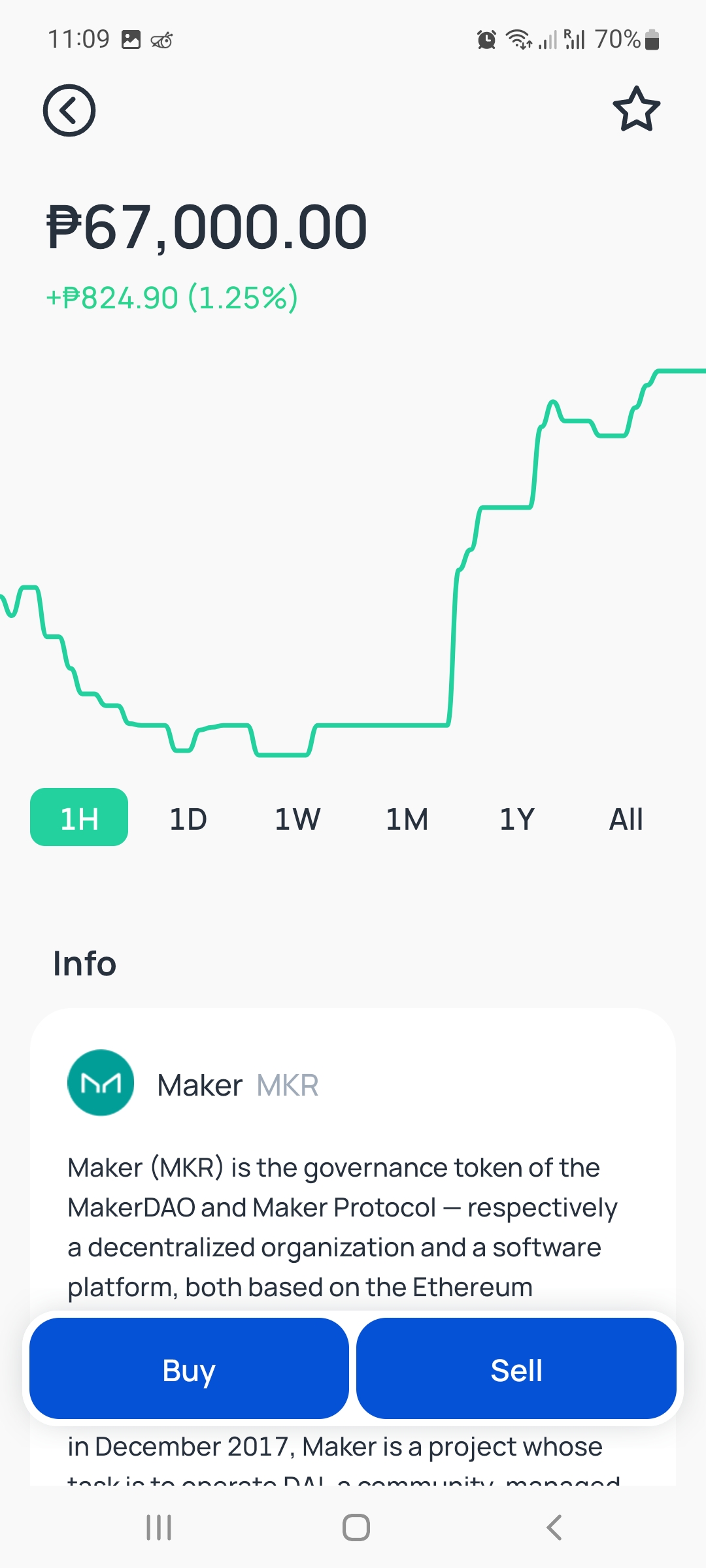Add Maker to favorites with the star
706x1568 pixels.
coord(636,110)
